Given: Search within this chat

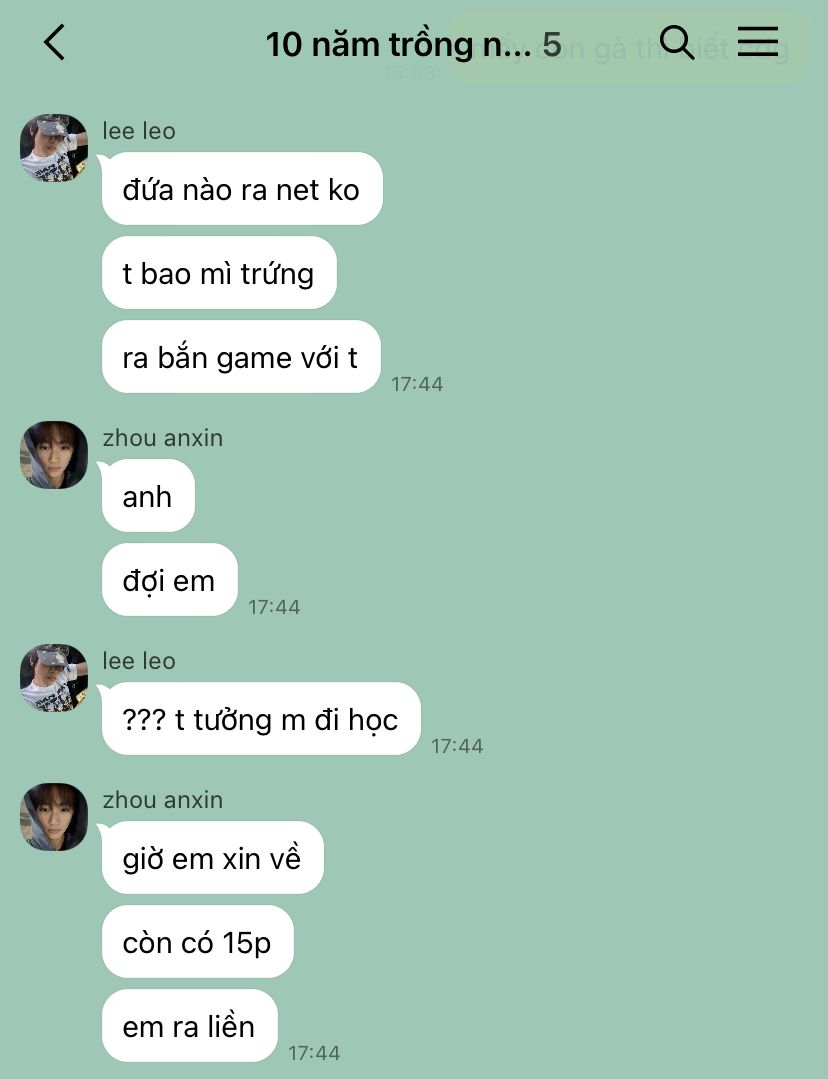Looking at the screenshot, I should pos(677,42).
